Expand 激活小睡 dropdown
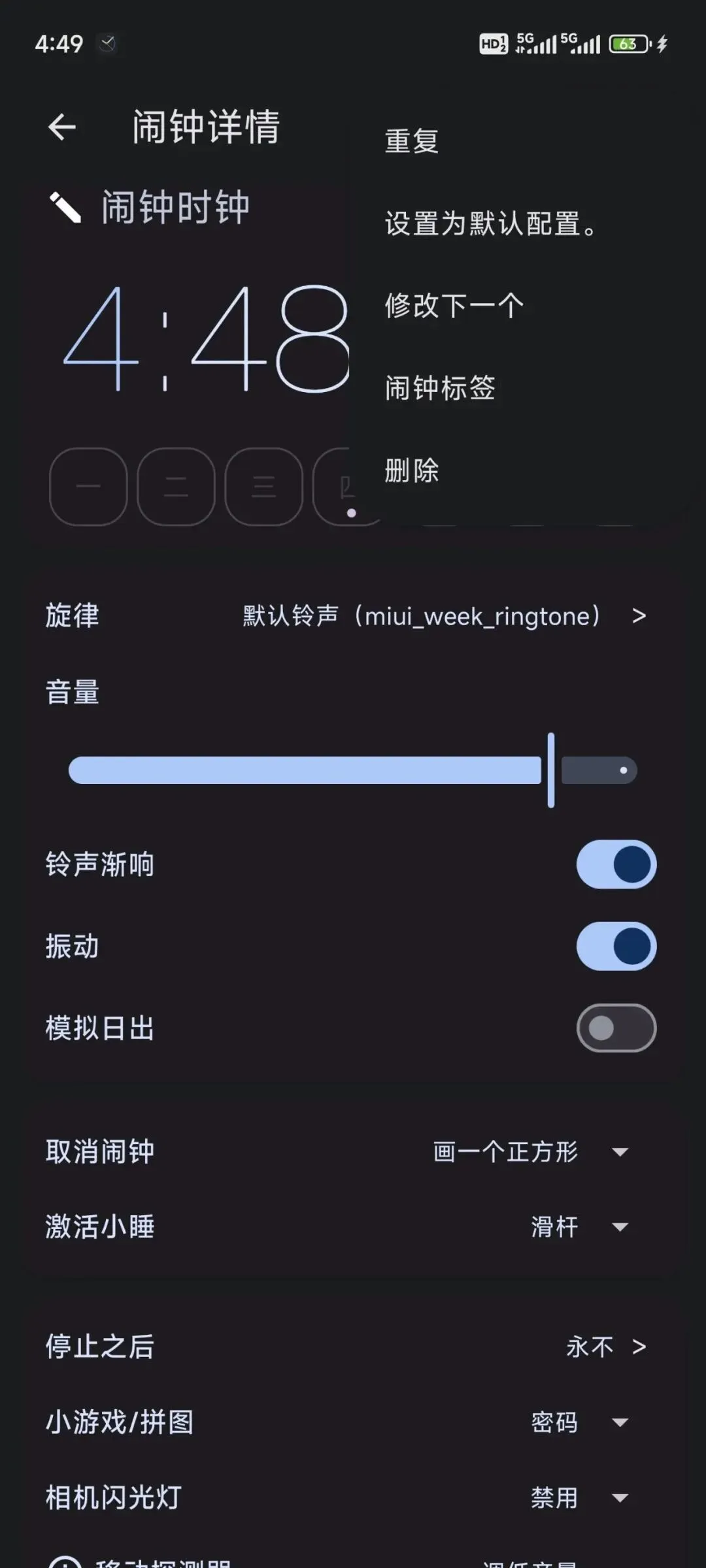 (579, 1226)
